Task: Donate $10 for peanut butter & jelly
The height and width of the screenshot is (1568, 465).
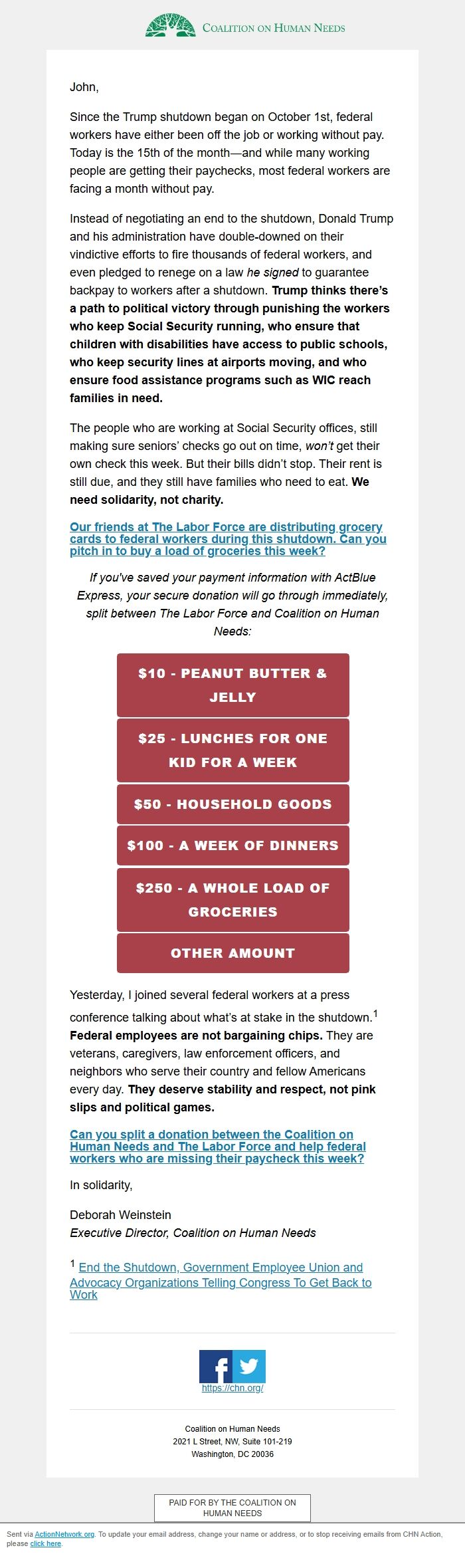Action: click(232, 685)
